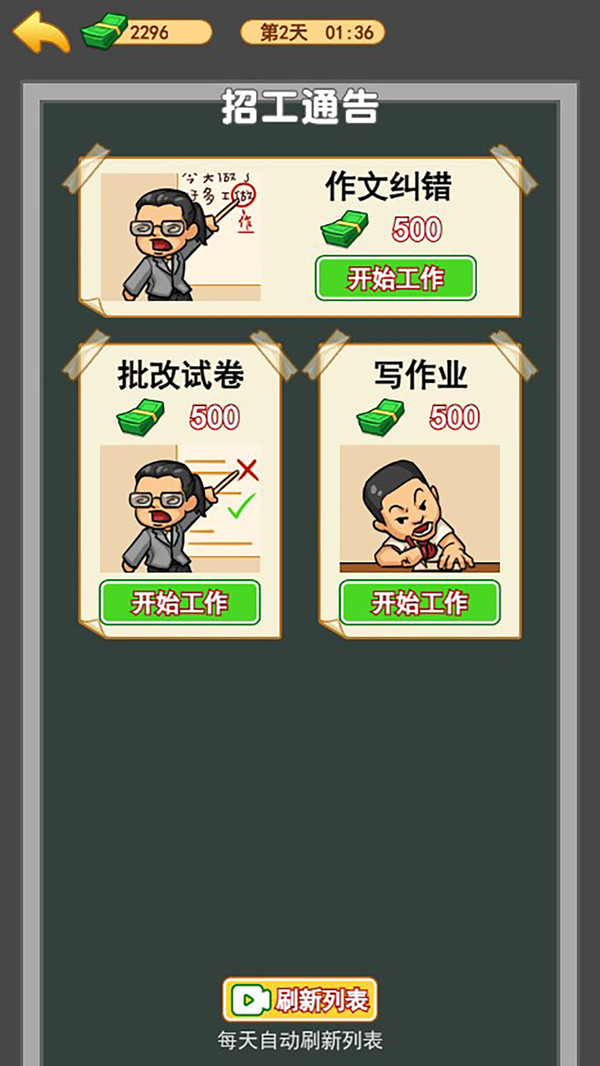Start work on 作文纠错 job
The width and height of the screenshot is (600, 1066).
pos(395,278)
